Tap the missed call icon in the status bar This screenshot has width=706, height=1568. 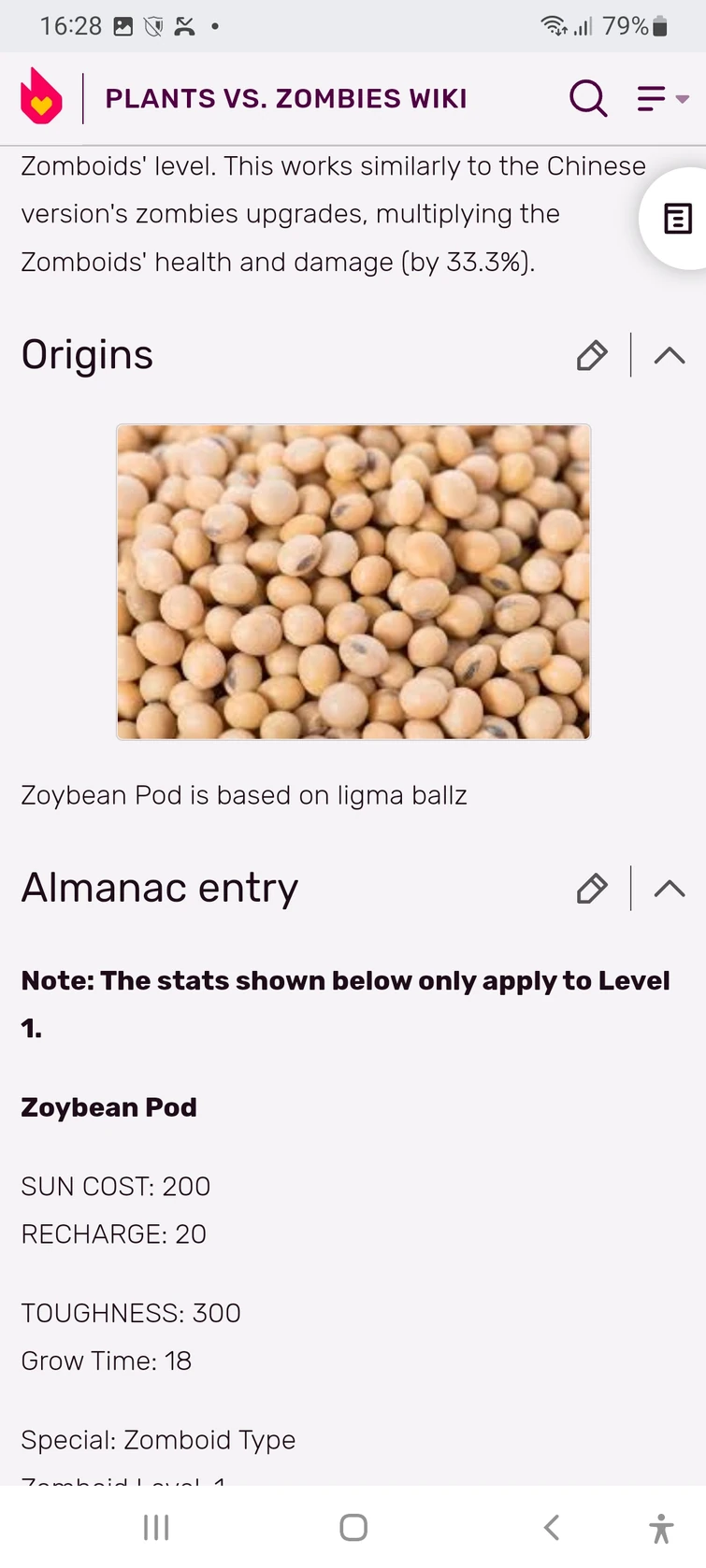point(184,26)
